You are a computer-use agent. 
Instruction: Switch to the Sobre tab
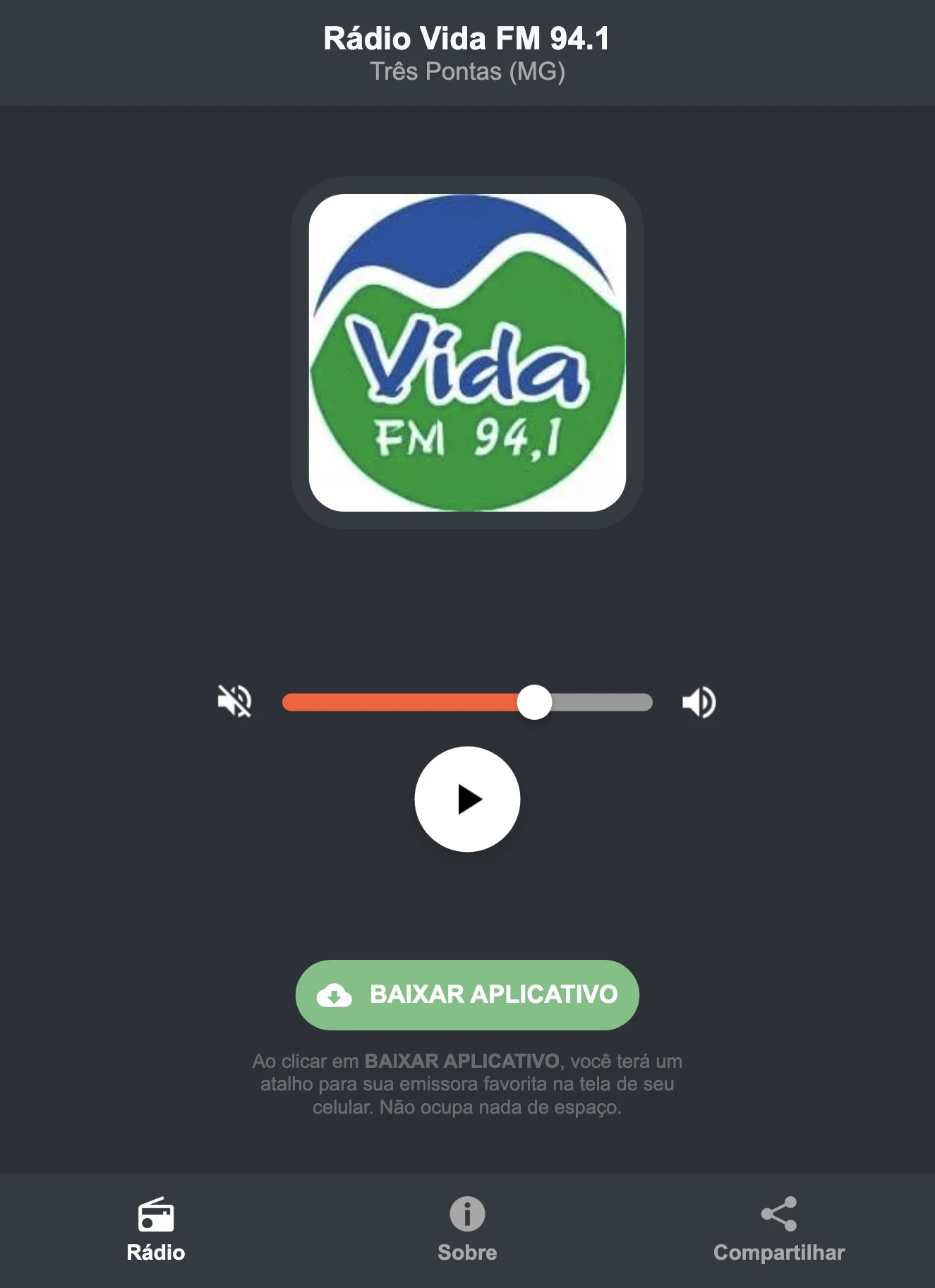[x=467, y=1228]
